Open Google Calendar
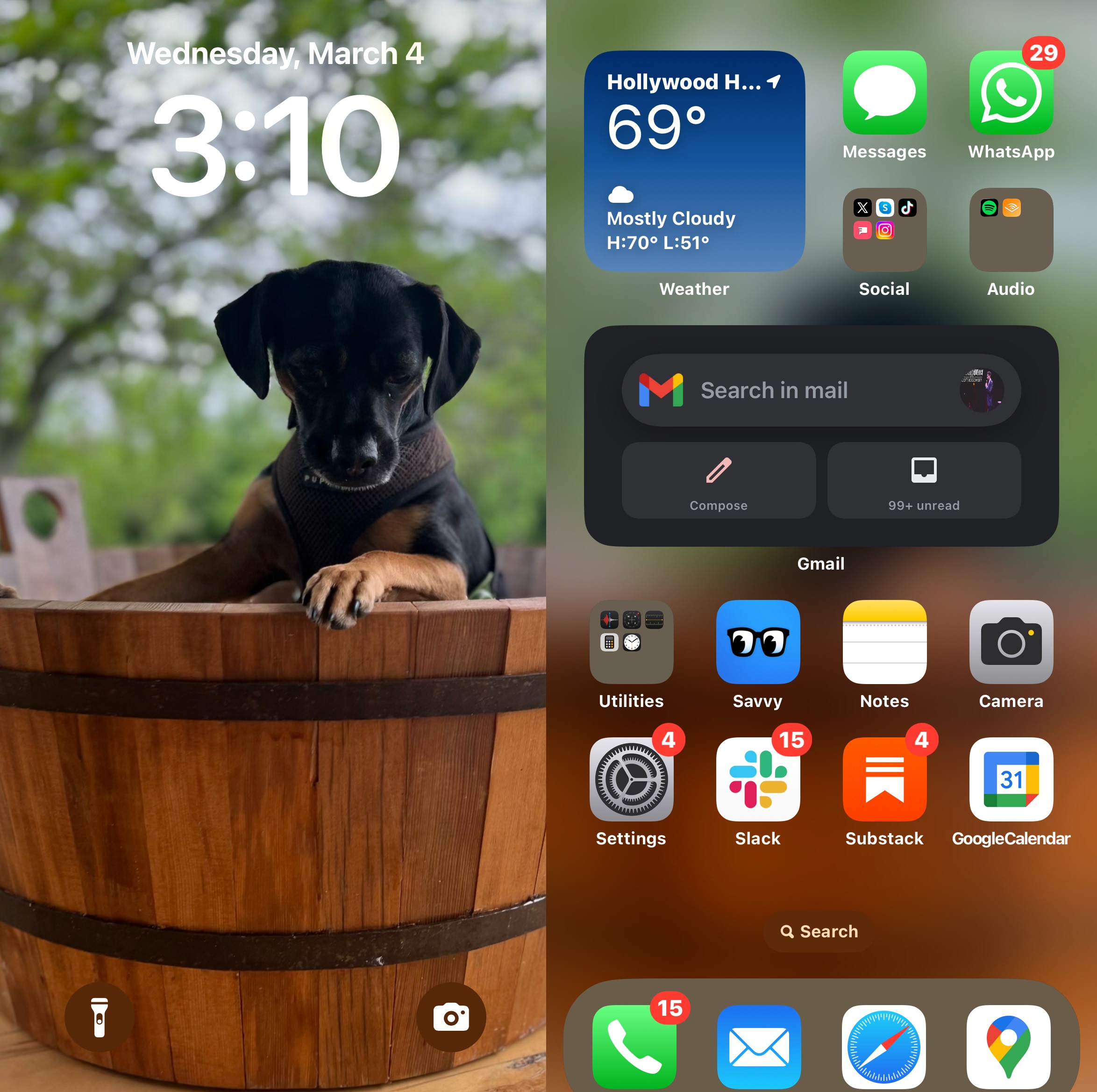Screen dimensions: 1097x1092 (1011, 779)
